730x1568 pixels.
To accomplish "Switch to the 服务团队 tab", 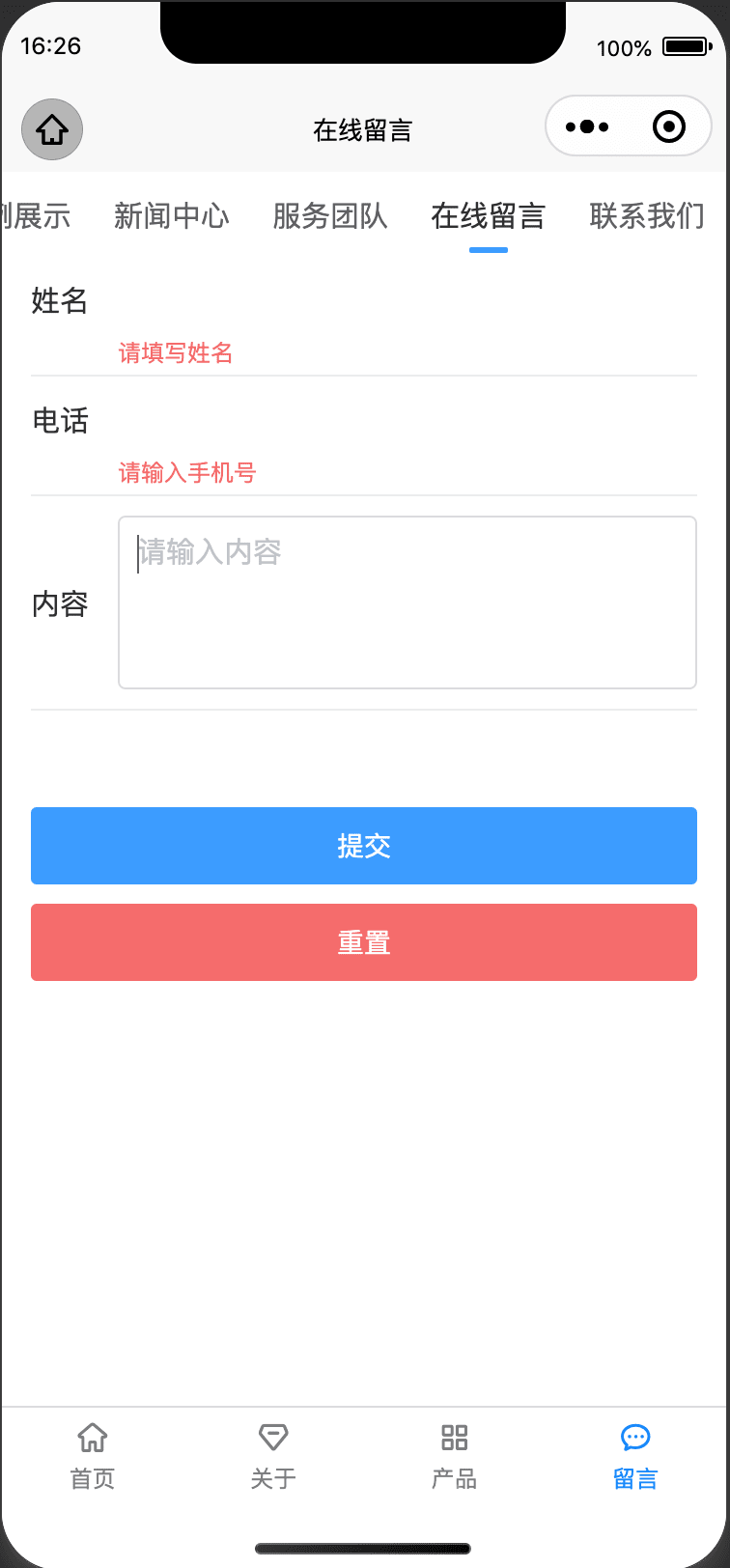I will point(330,216).
